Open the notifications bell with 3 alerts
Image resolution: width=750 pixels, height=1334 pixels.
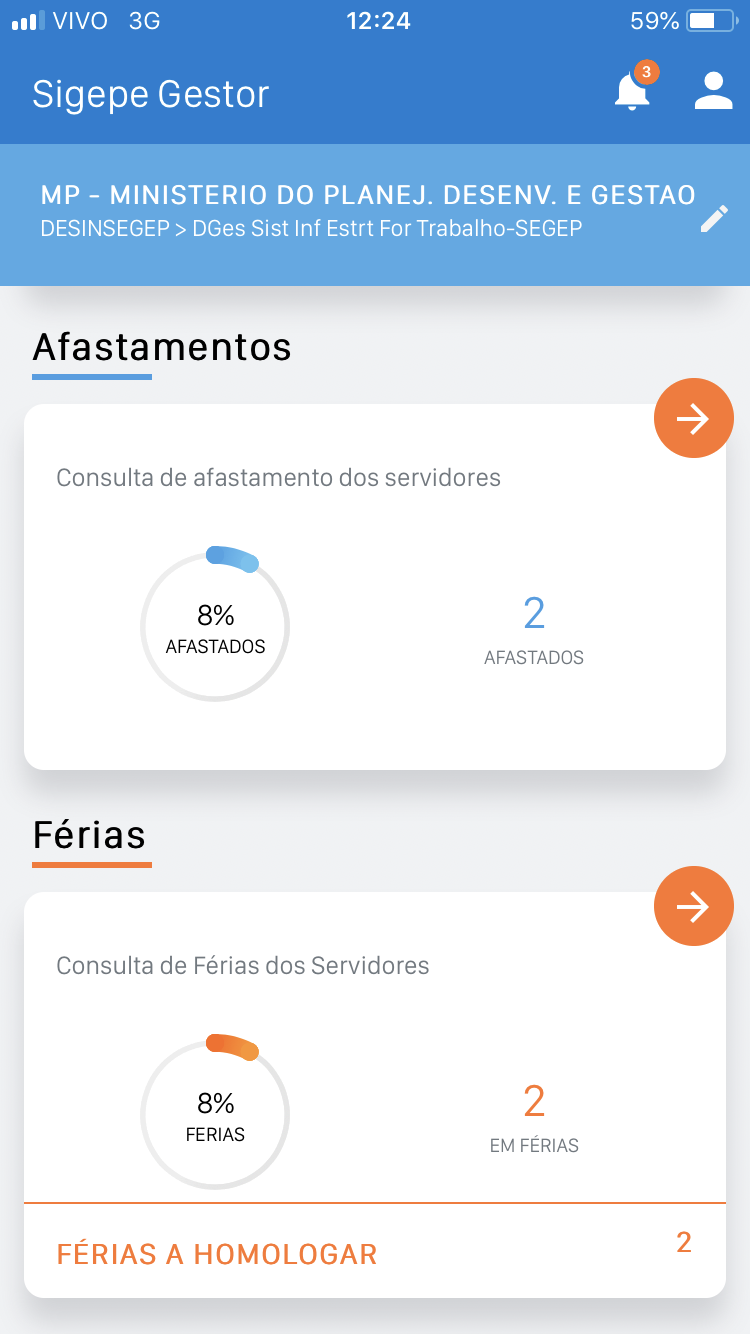(x=632, y=90)
